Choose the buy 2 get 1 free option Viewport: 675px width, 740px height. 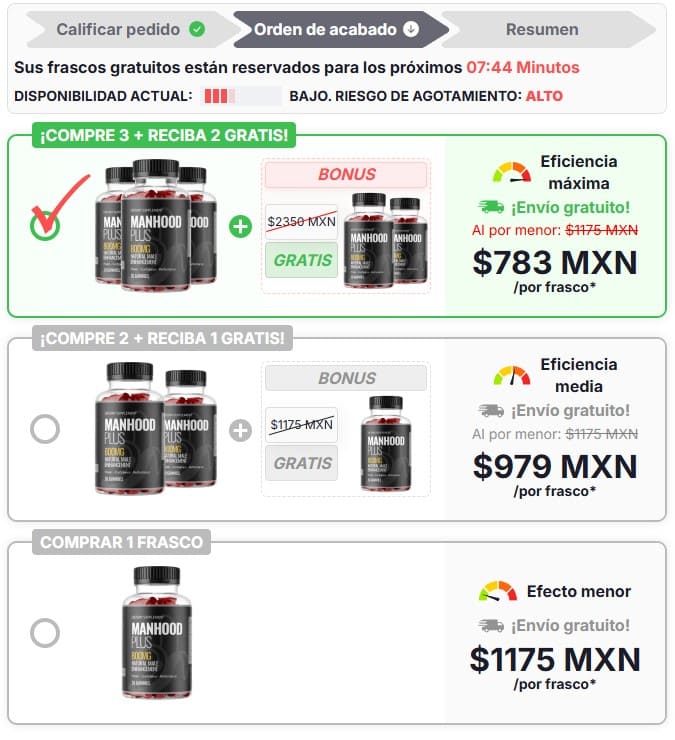[x=44, y=430]
